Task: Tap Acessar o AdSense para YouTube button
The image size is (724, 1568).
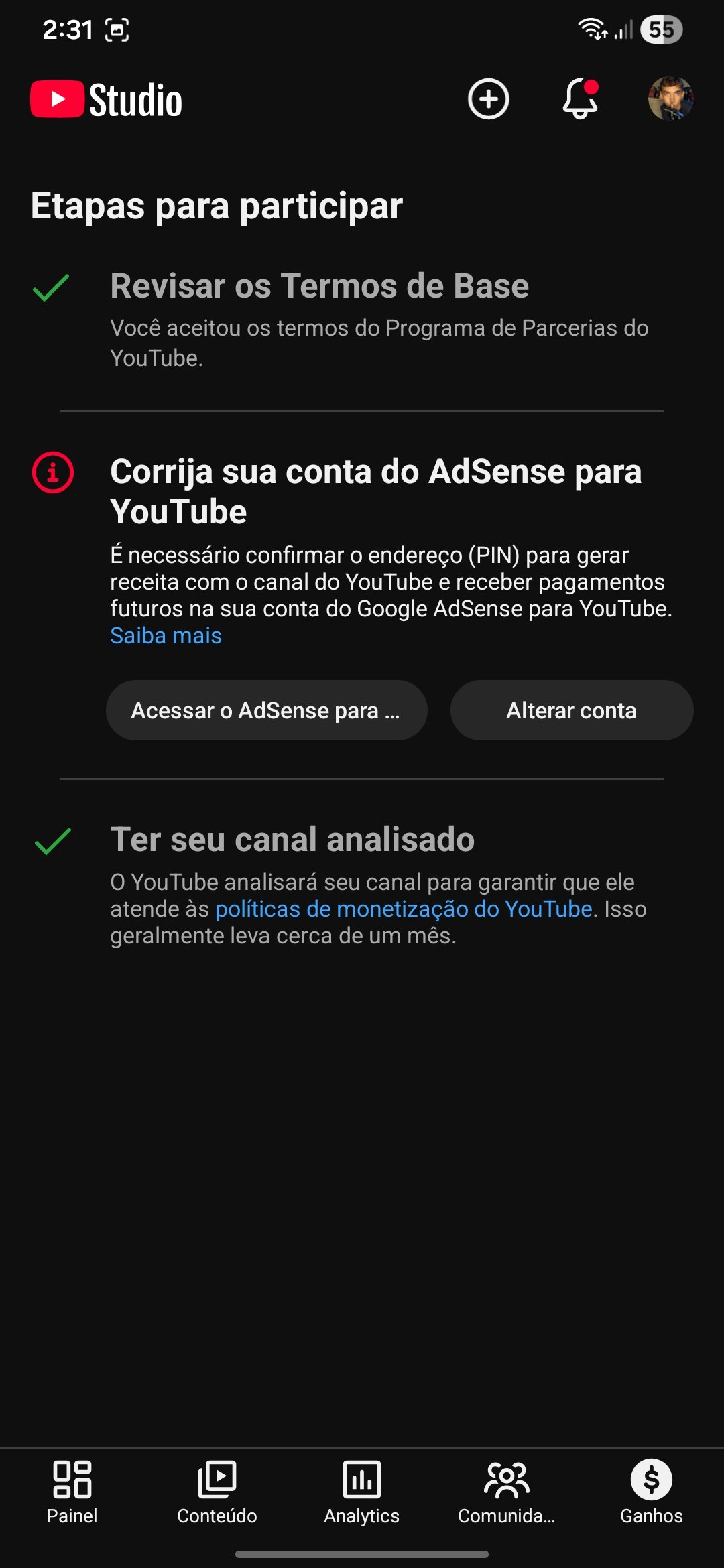Action: 266,710
